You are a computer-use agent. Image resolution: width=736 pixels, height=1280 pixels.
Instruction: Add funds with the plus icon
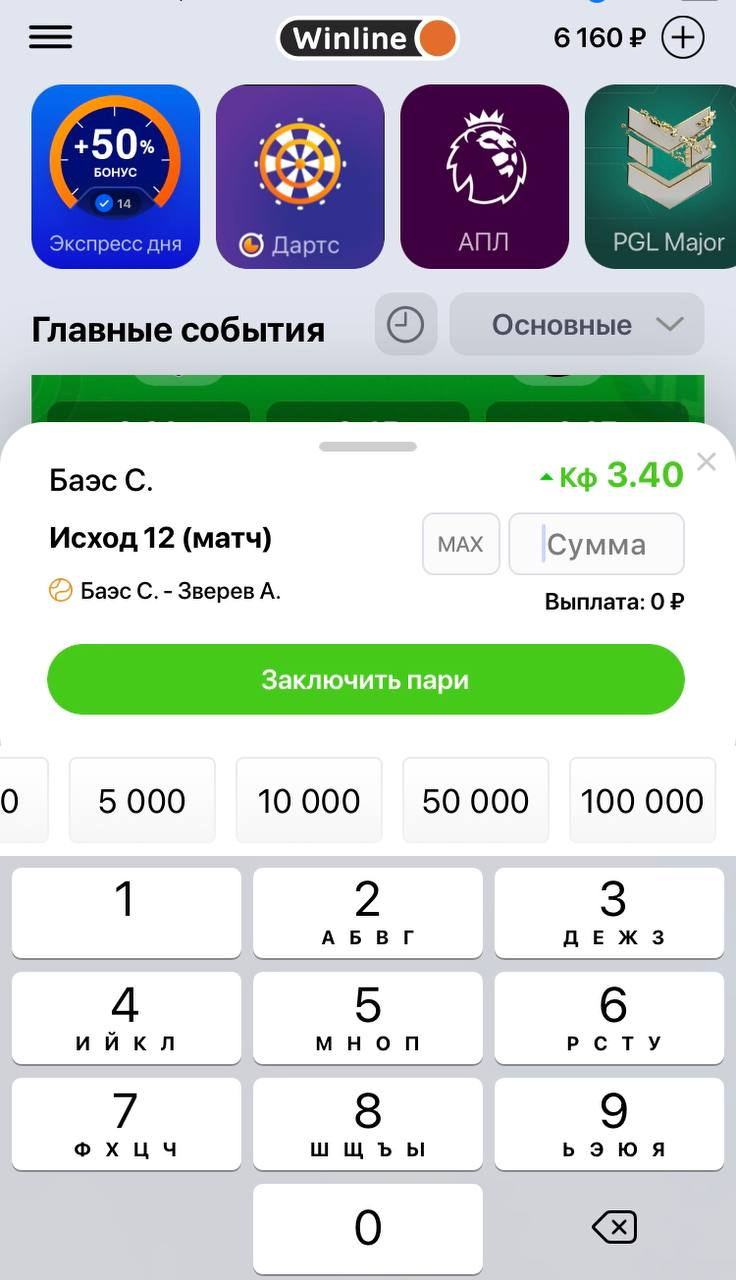[x=684, y=38]
